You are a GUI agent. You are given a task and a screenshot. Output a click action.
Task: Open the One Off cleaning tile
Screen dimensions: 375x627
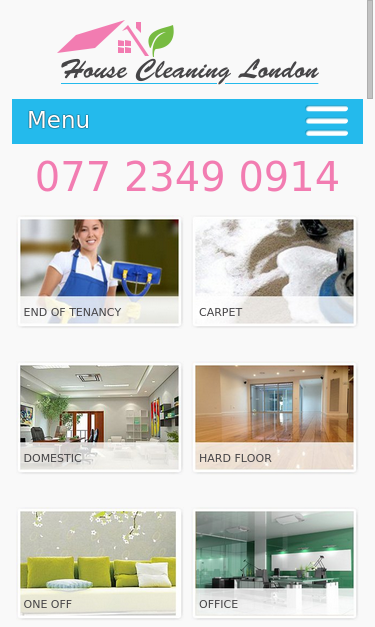coord(100,563)
